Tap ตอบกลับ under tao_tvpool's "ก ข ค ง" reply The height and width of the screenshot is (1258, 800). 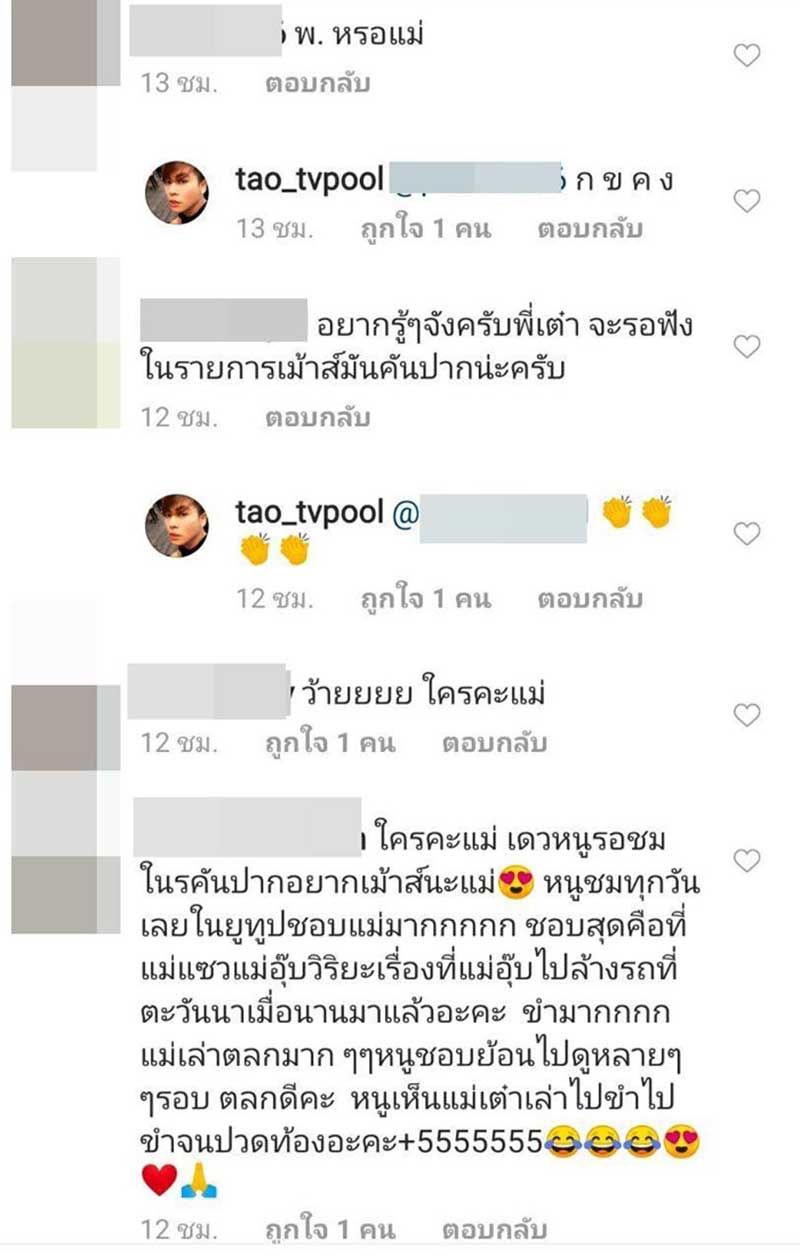589,229
